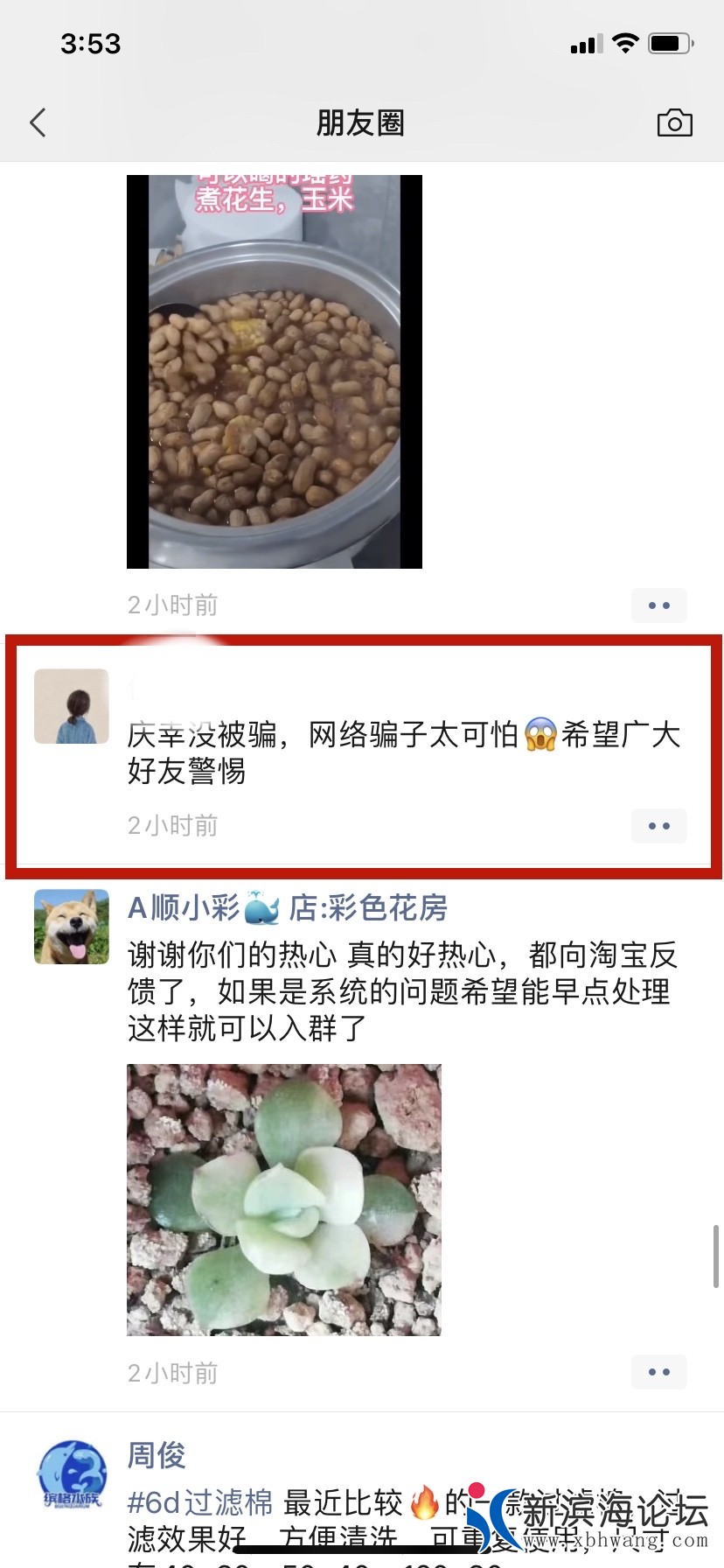Open A顺小彩's shiba dog avatar
Image resolution: width=724 pixels, height=1568 pixels.
(x=72, y=927)
